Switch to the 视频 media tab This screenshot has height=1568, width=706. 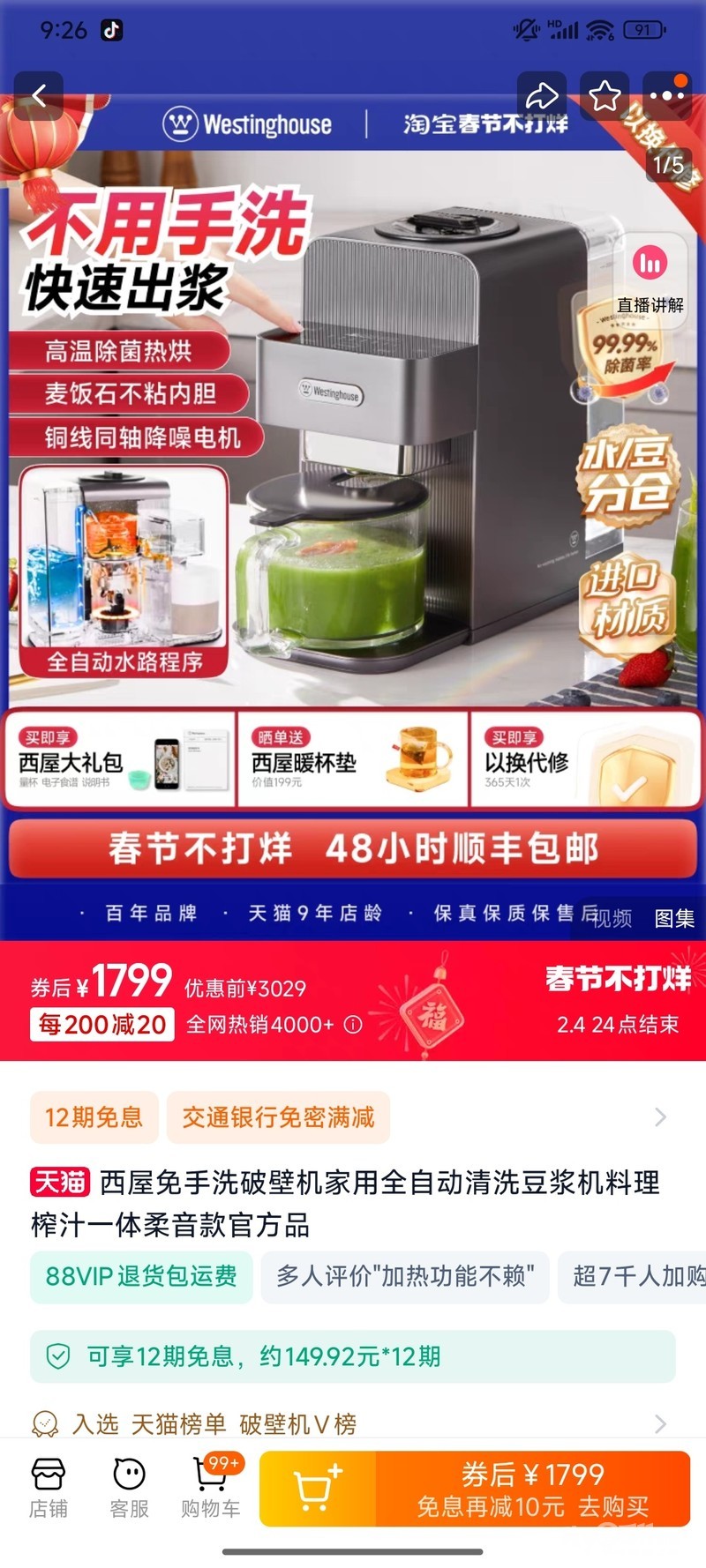click(612, 918)
